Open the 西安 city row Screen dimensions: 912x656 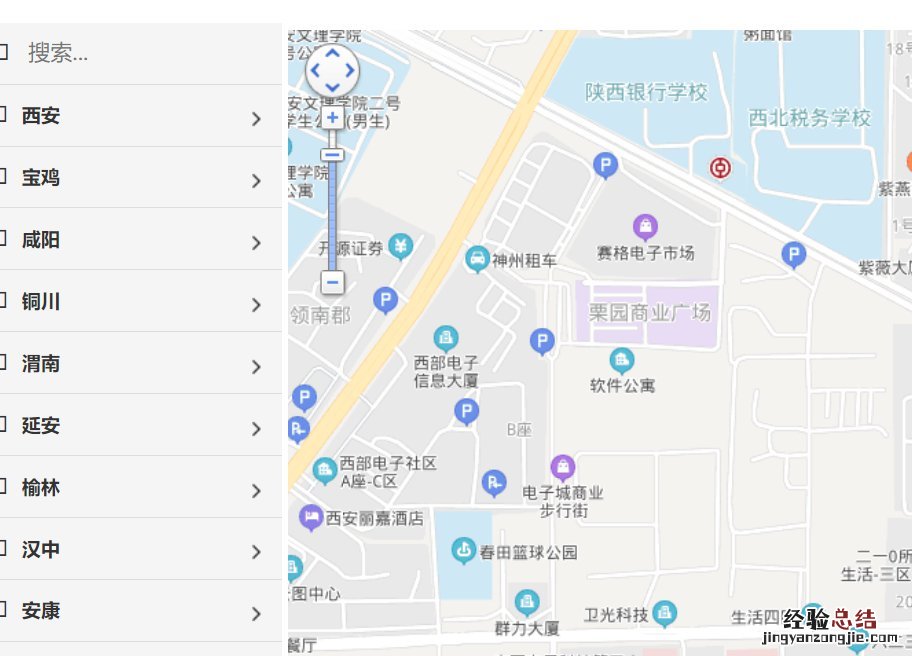click(x=140, y=116)
